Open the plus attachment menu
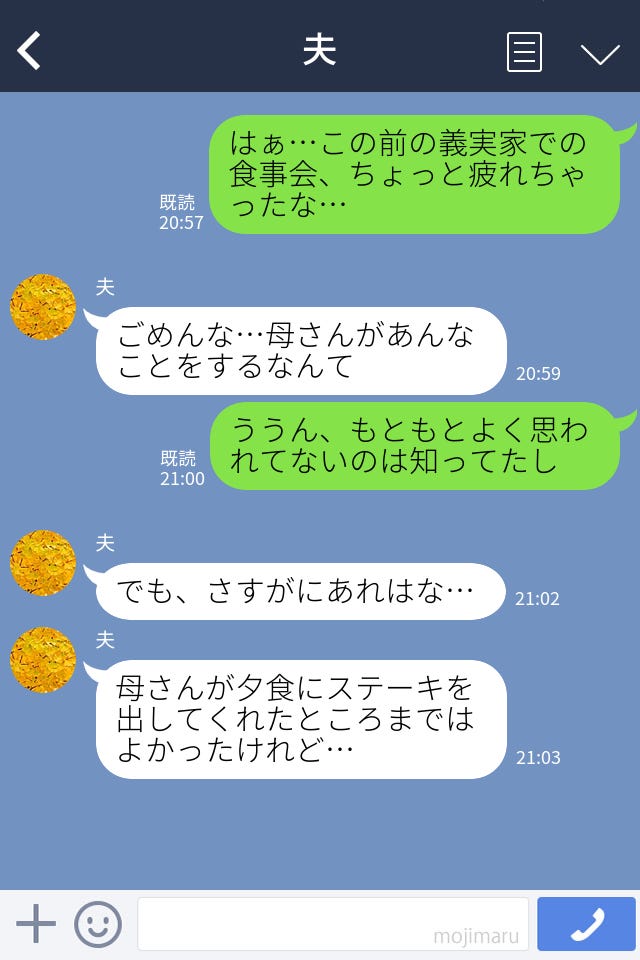Image resolution: width=640 pixels, height=960 pixels. (36, 924)
